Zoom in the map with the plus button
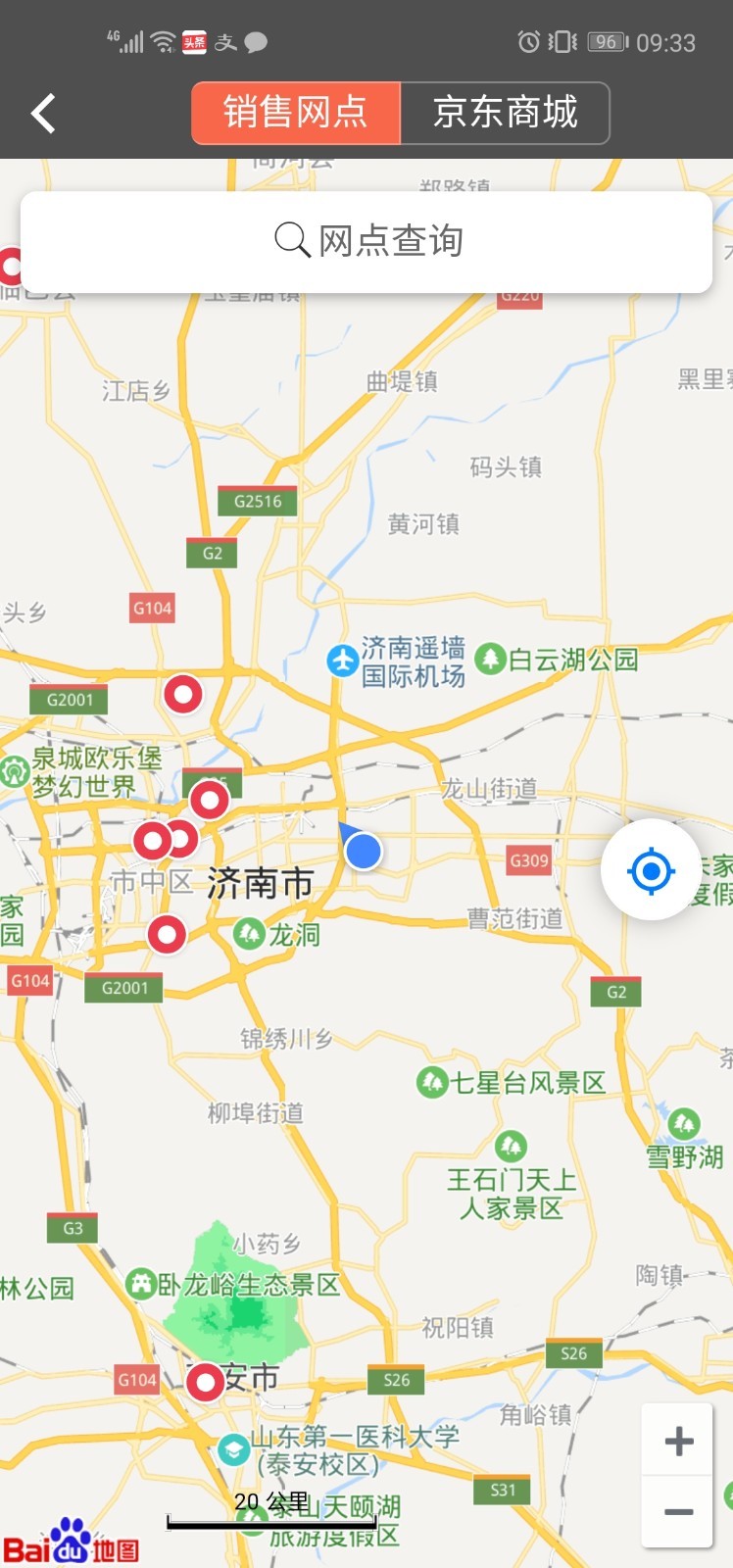Image resolution: width=733 pixels, height=1568 pixels. point(678,1441)
